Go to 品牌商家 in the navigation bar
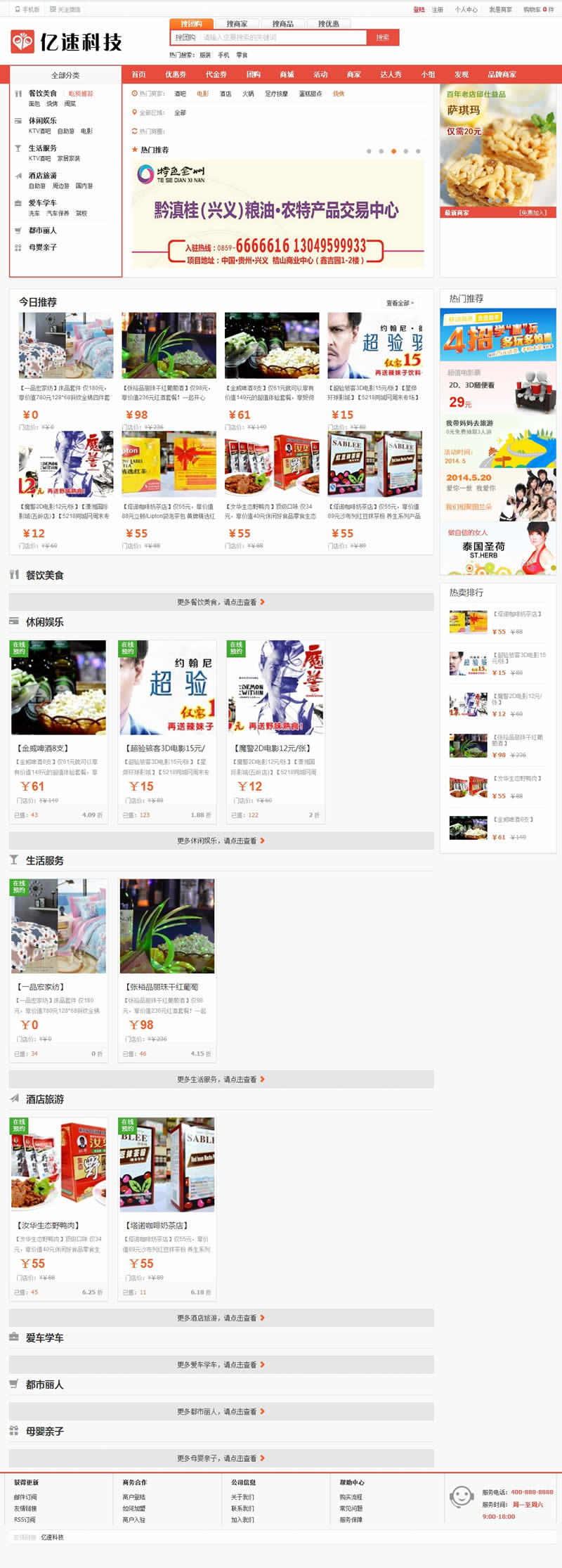The width and height of the screenshot is (562, 1568). click(x=502, y=74)
